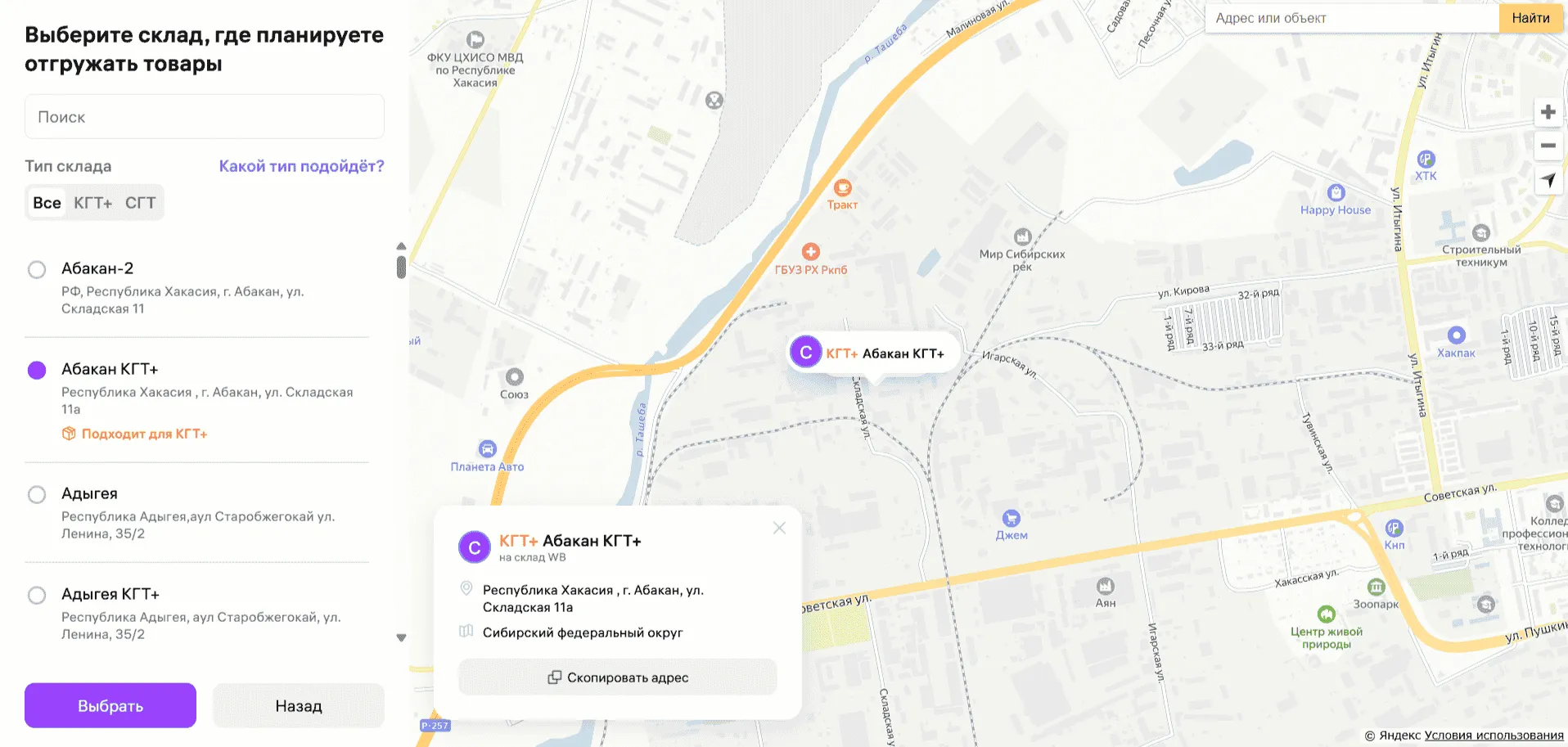Open the 'Какой тип подойдёт?' link

[x=301, y=166]
